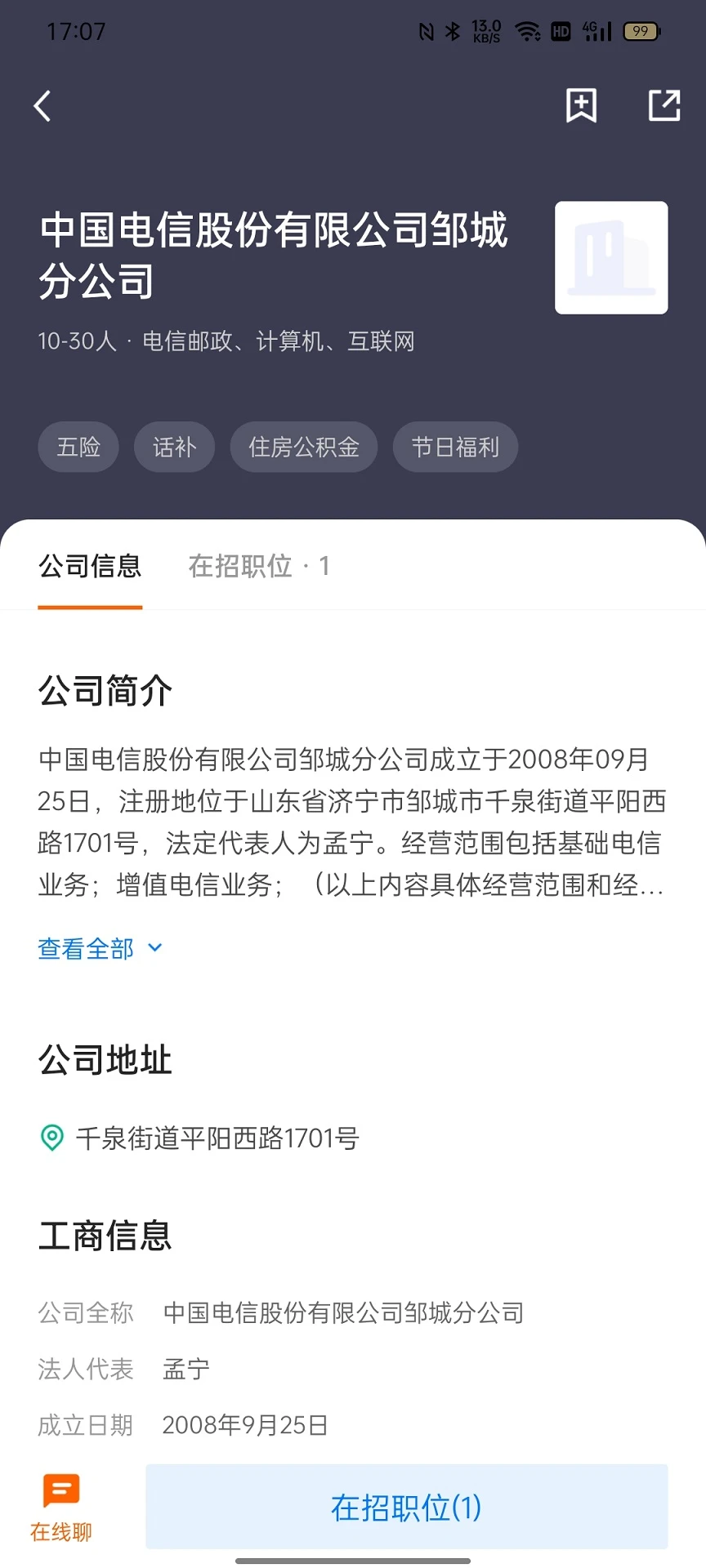Tap the chevron beside 查看全部

[x=154, y=948]
